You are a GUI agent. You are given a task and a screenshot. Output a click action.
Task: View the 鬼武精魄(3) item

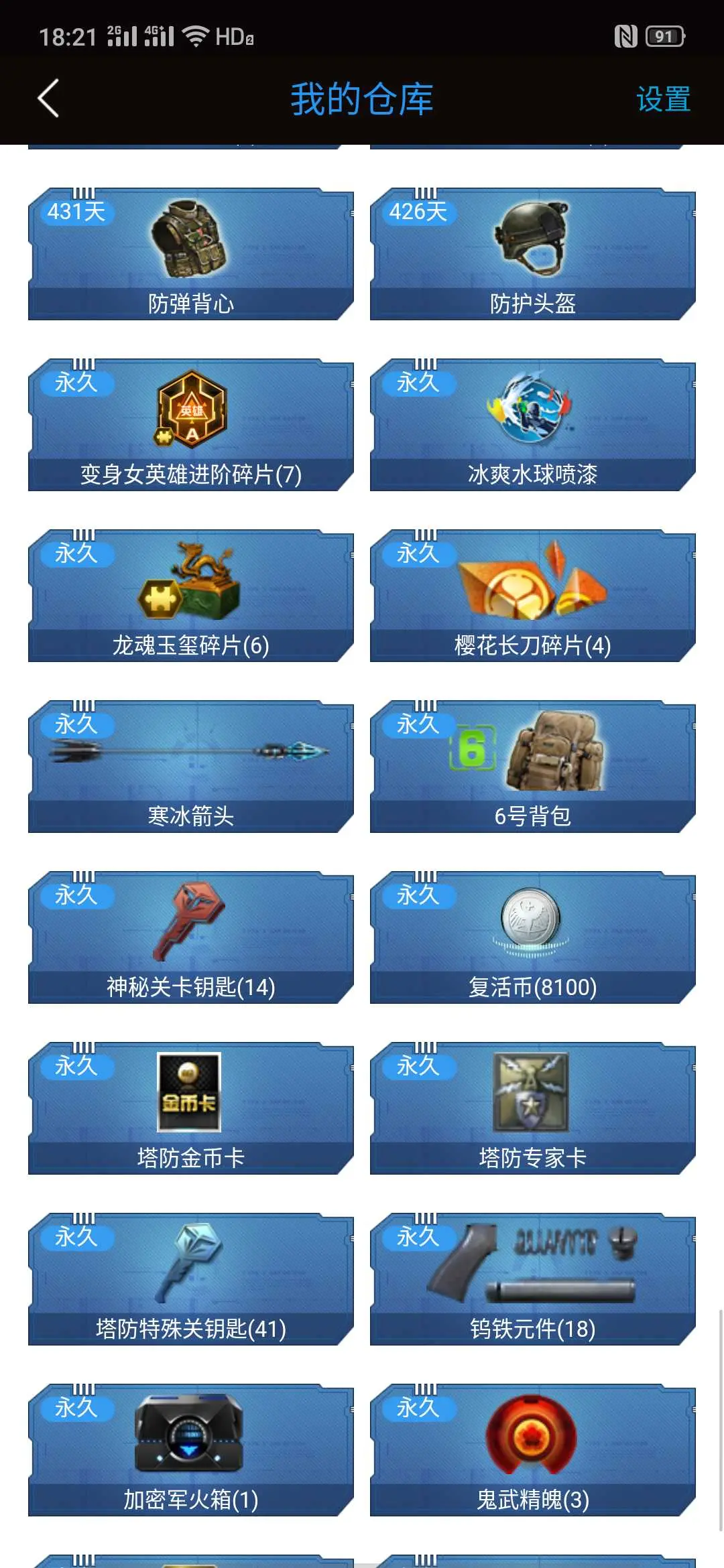533,1451
